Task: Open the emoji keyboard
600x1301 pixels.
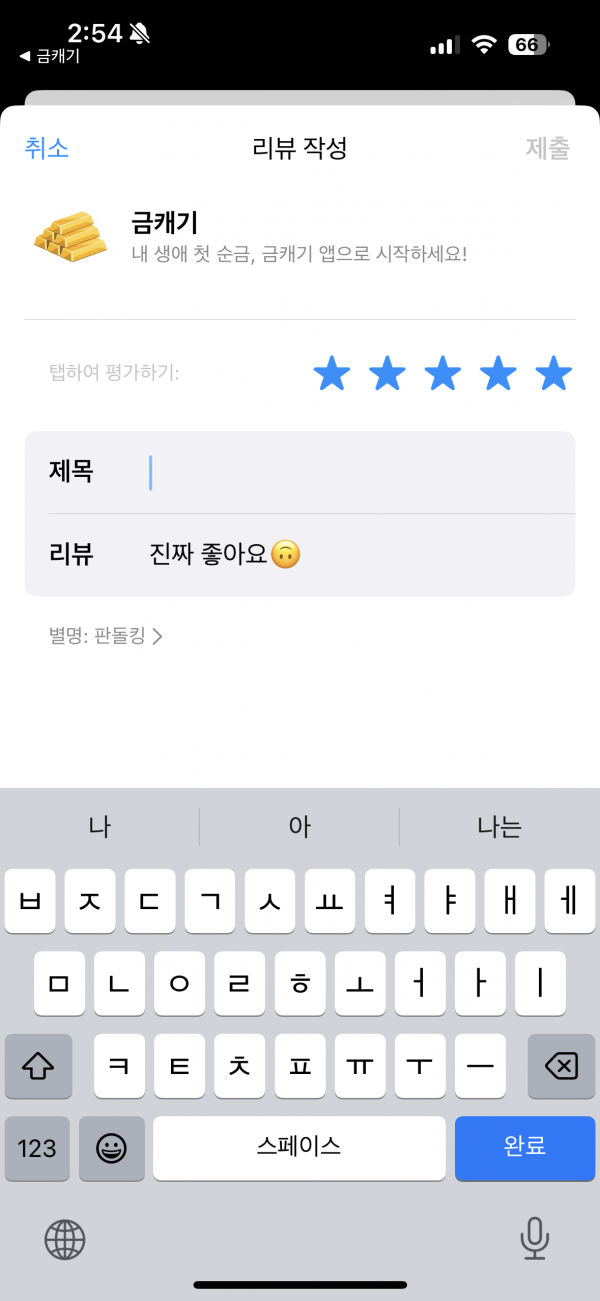Action: coord(111,1148)
